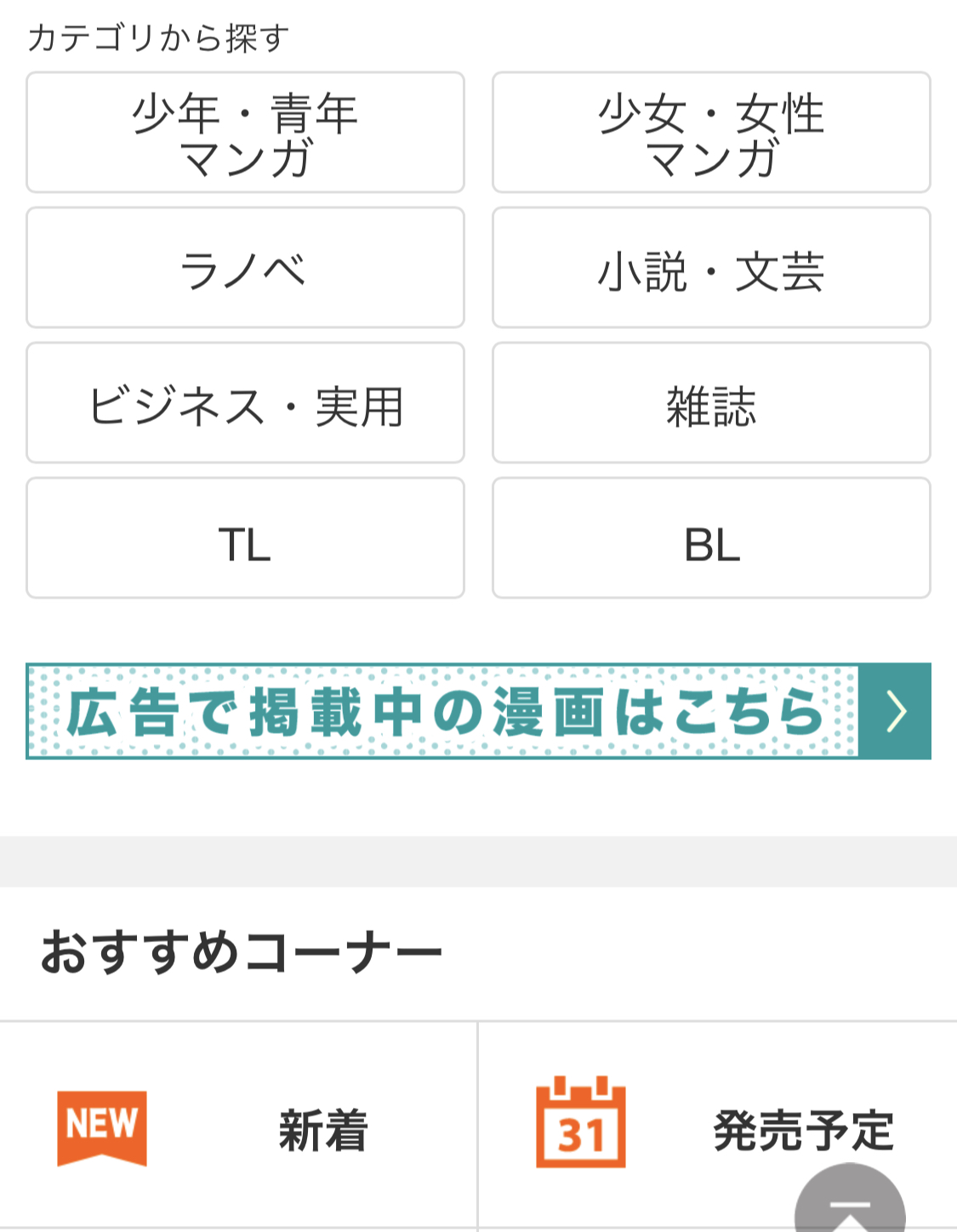Open the ビジネス・実用 category
Viewport: 957px width, 1232px height.
pos(245,403)
